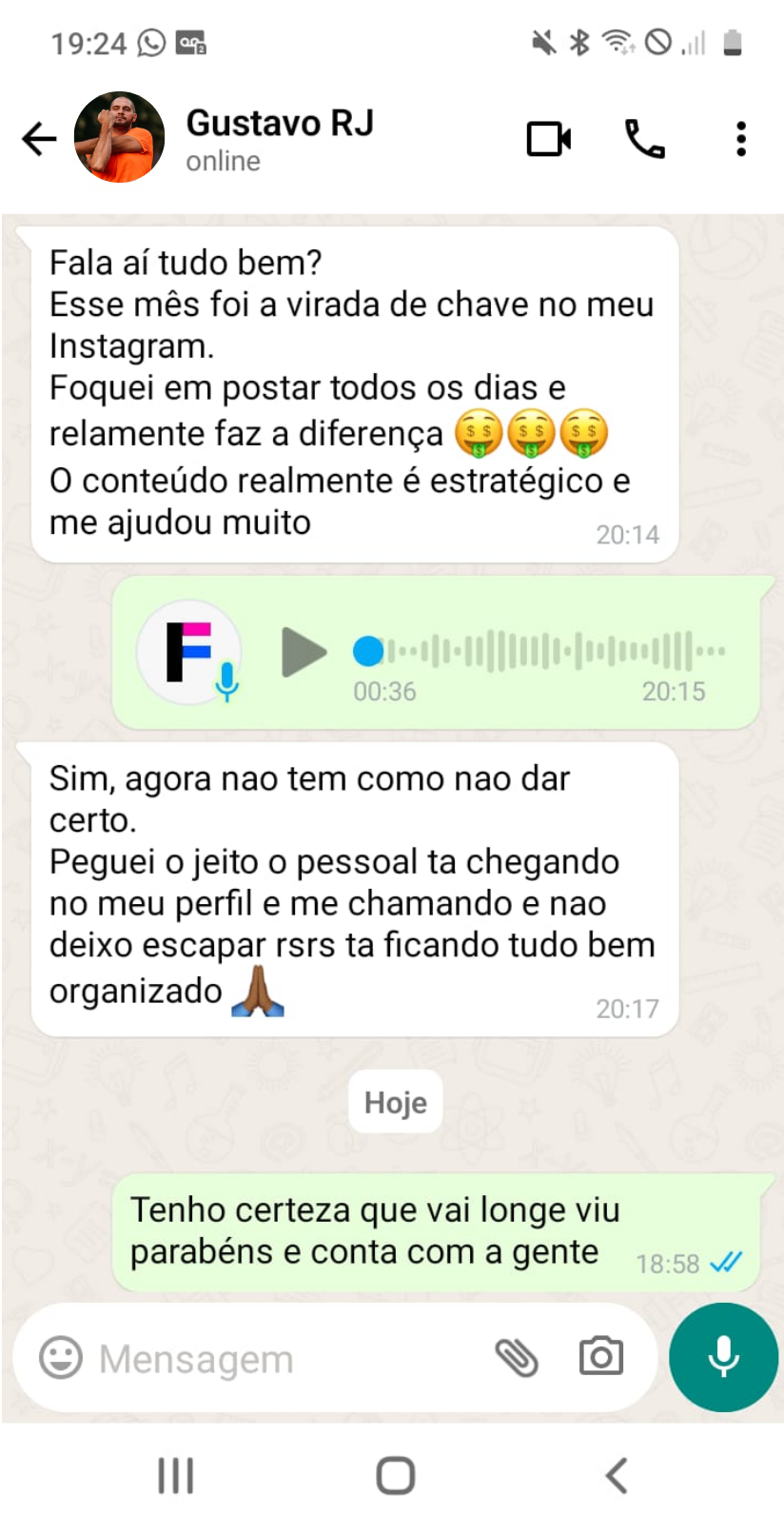
Task: Open Gustavo RJ contact info
Action: pos(280,138)
